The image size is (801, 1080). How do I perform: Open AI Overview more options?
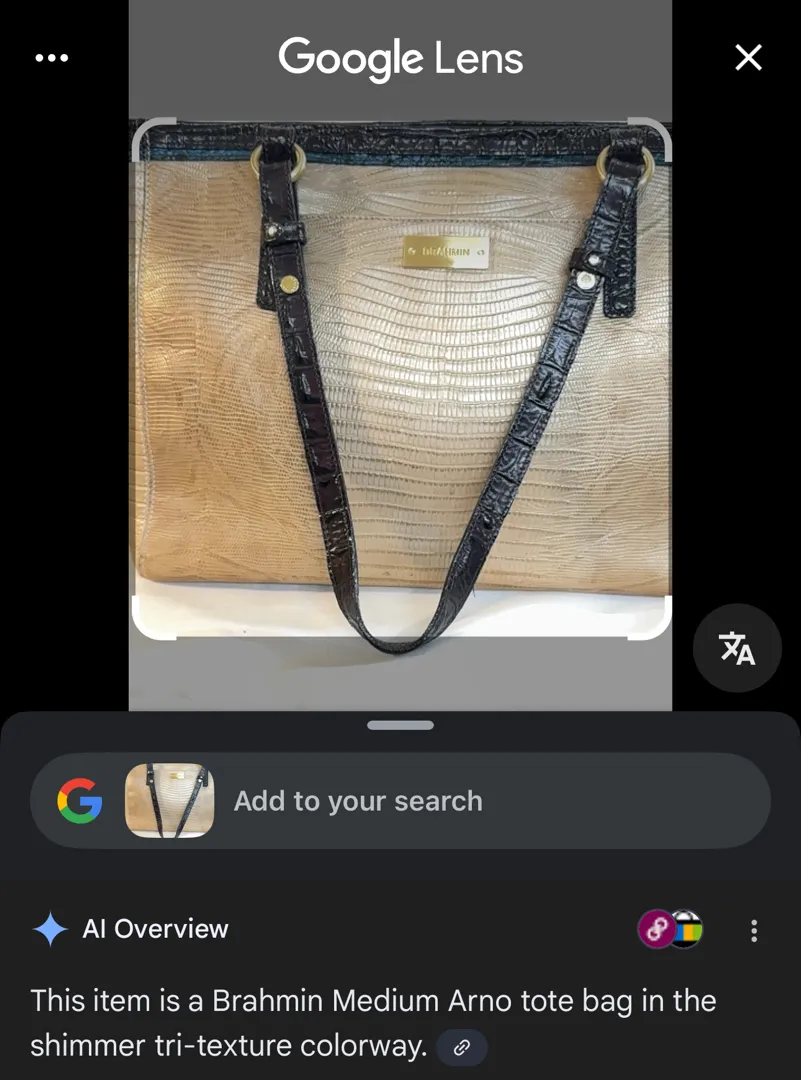pos(754,931)
